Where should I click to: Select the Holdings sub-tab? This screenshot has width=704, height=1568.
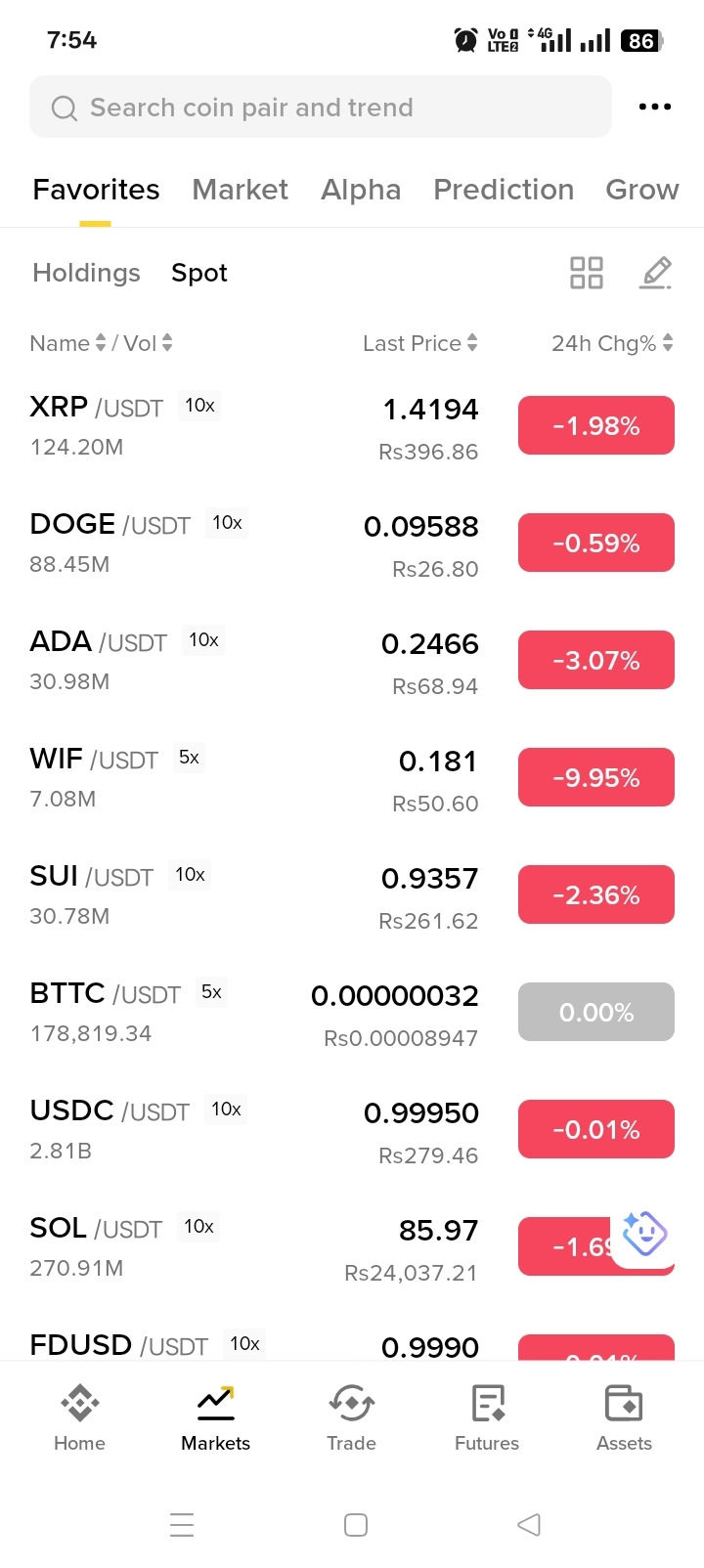tap(86, 273)
